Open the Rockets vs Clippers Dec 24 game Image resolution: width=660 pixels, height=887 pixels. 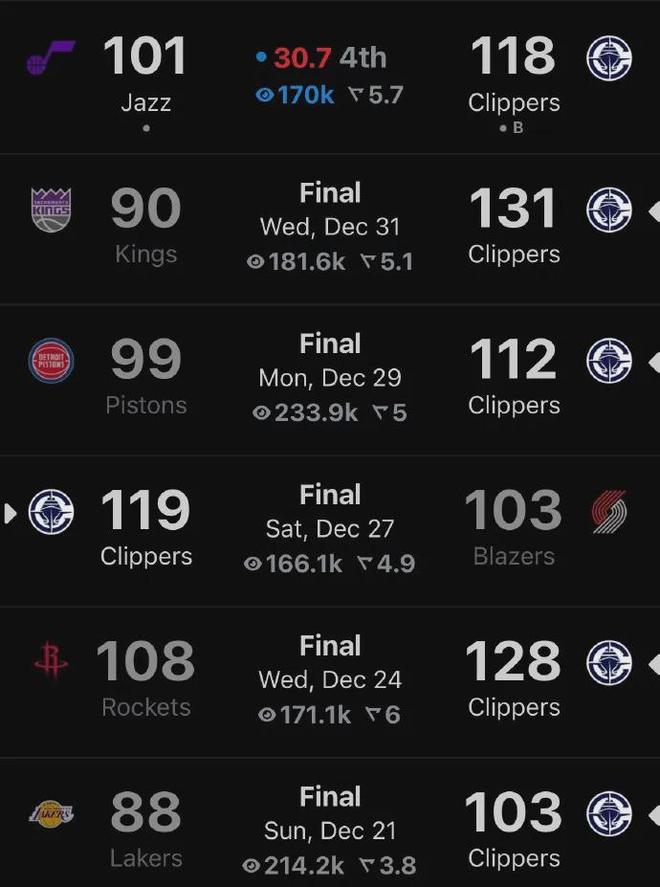[330, 680]
